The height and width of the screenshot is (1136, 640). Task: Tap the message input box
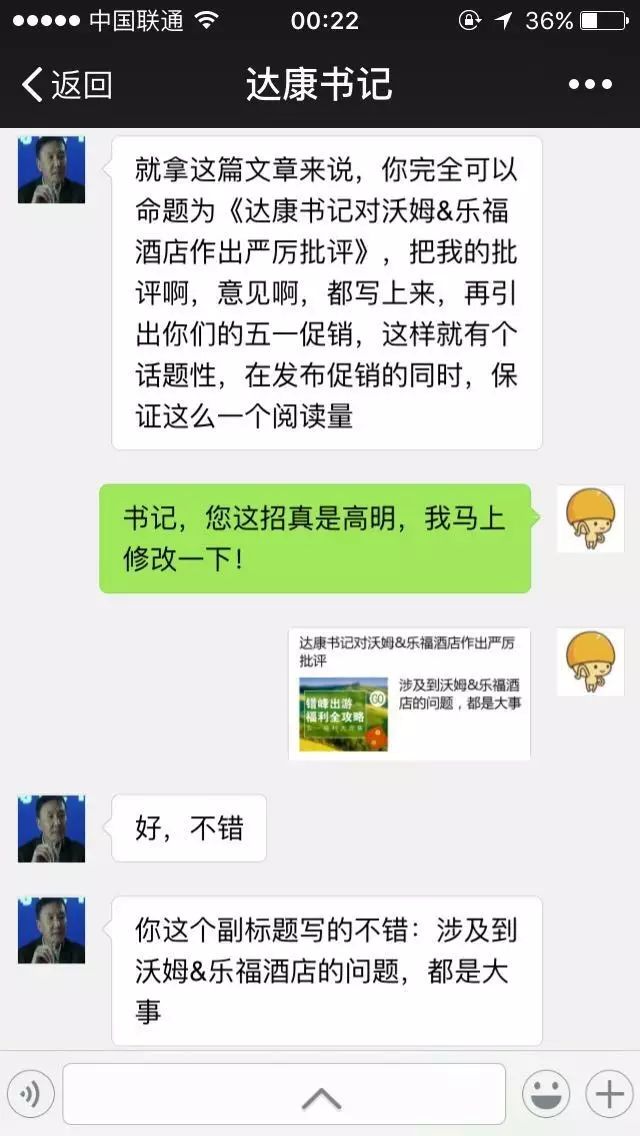point(284,1095)
